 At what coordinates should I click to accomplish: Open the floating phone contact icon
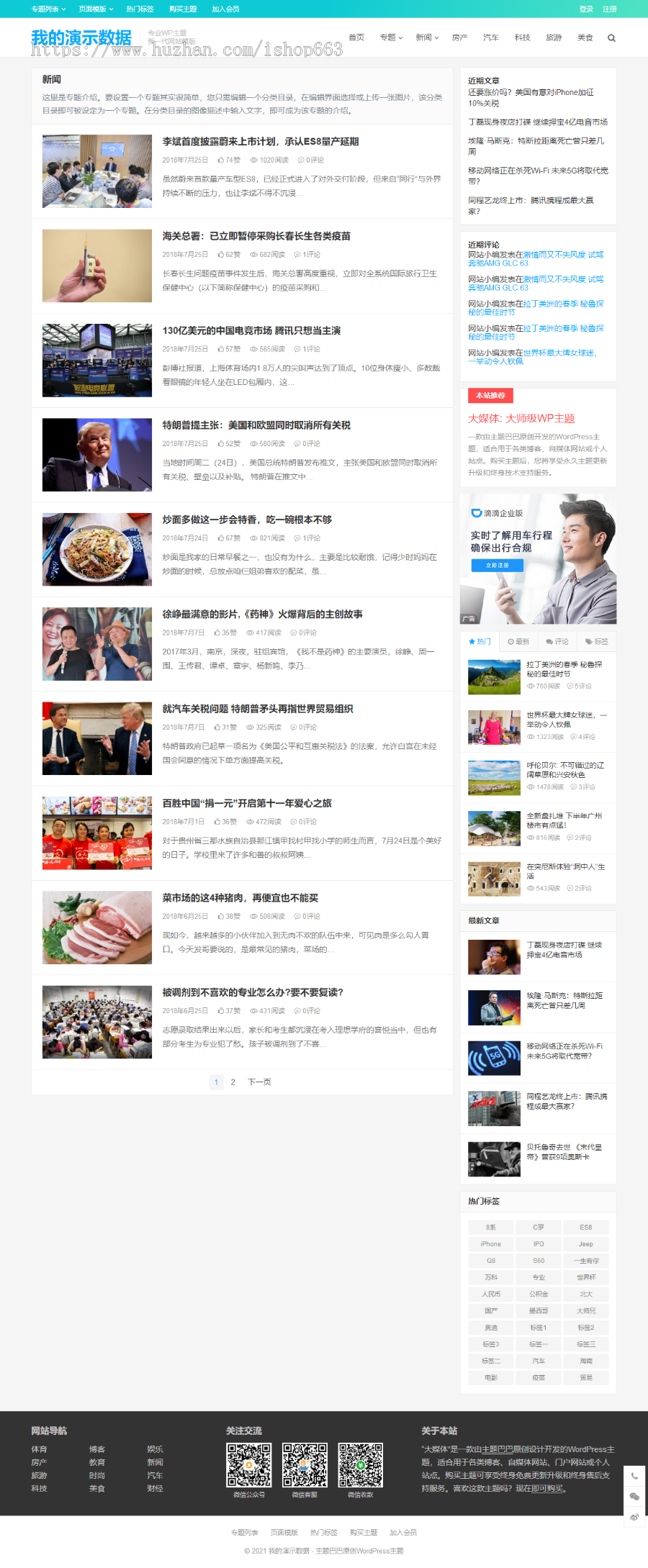(x=634, y=1476)
